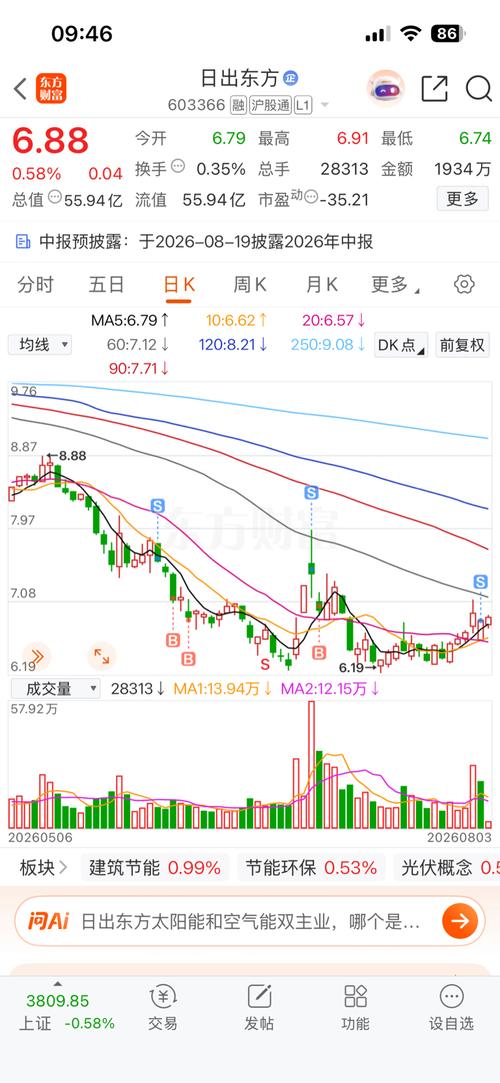The width and height of the screenshot is (500, 1083).
Task: Select the 月K chart tab
Action: tap(322, 285)
